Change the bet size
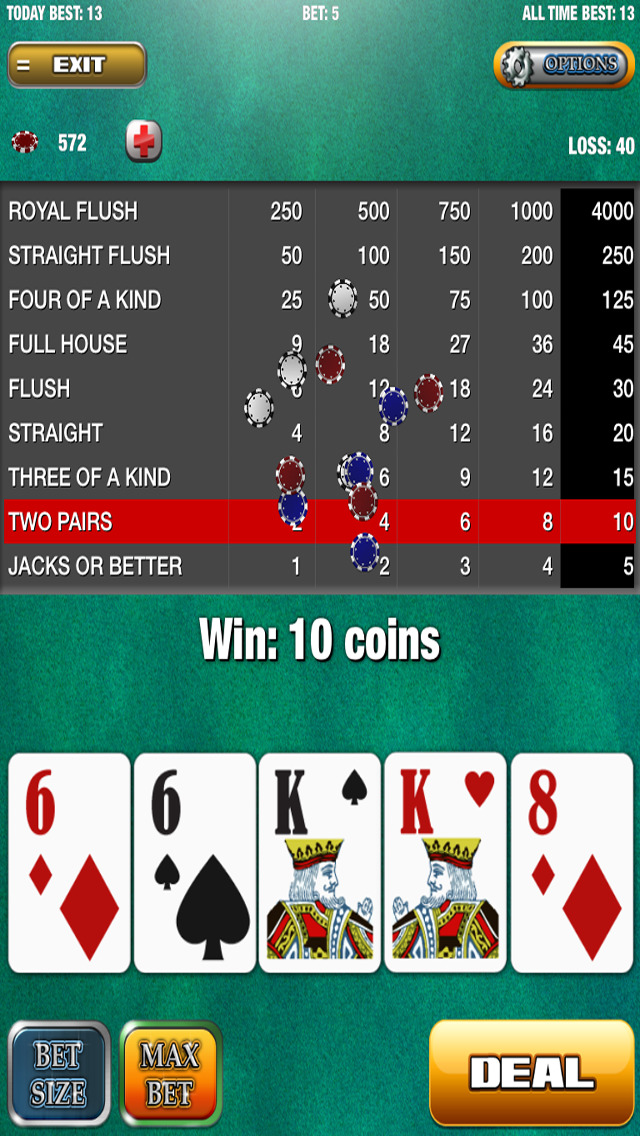The image size is (640, 1136). [x=58, y=1074]
